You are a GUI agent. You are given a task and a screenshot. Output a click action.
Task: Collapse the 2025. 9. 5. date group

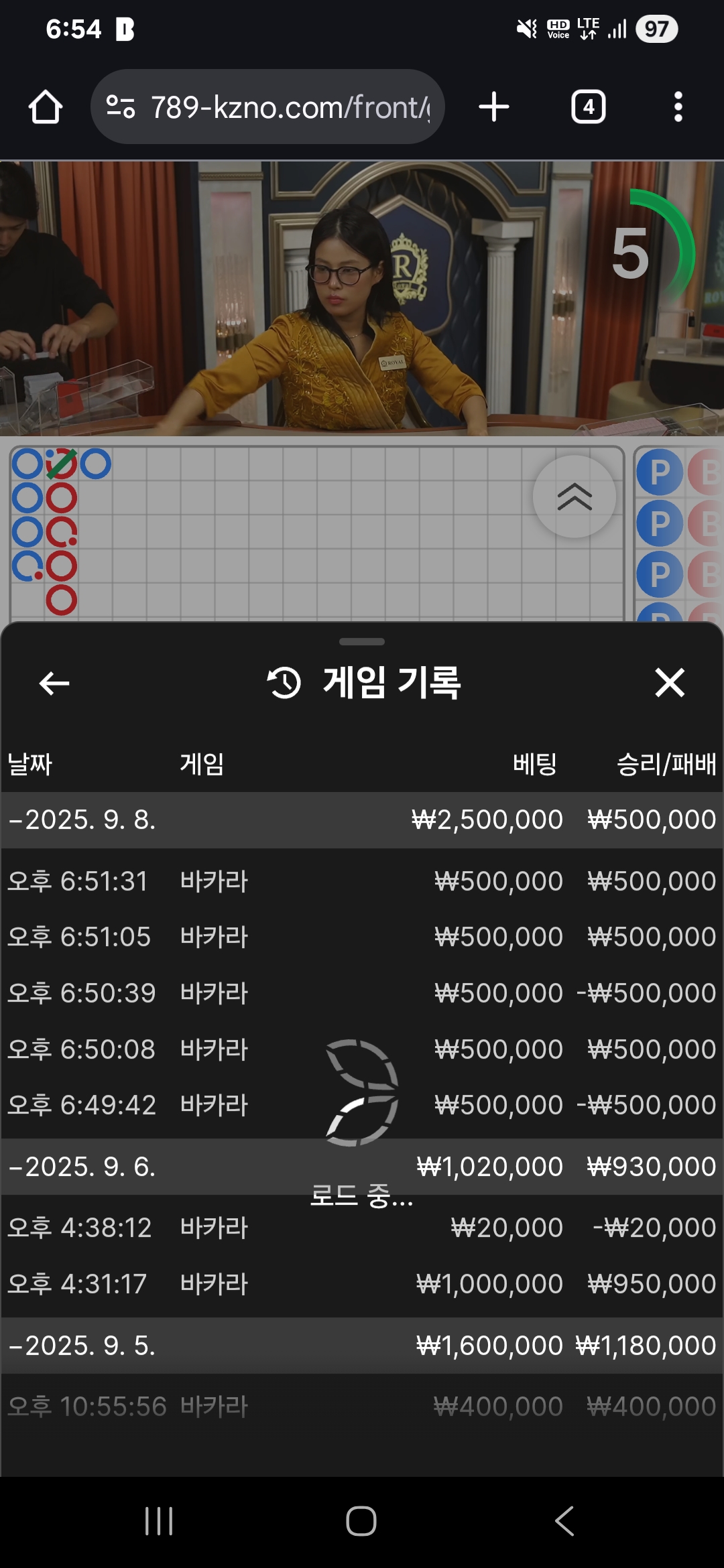pos(82,1346)
